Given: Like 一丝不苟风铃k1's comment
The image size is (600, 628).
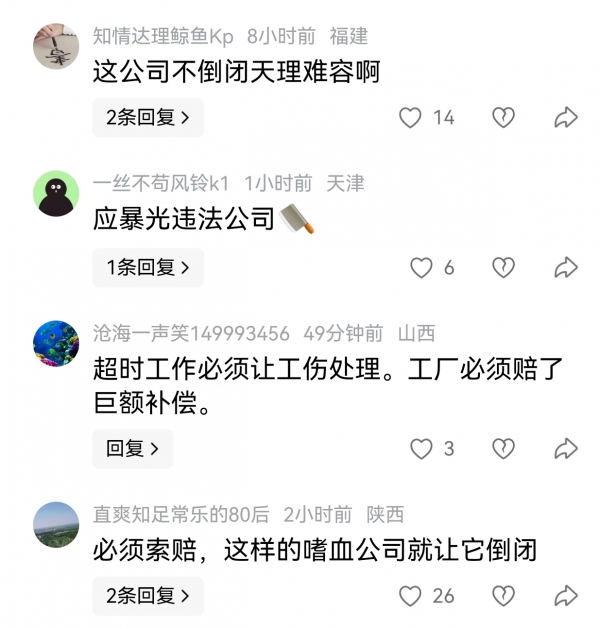Looking at the screenshot, I should point(422,267).
